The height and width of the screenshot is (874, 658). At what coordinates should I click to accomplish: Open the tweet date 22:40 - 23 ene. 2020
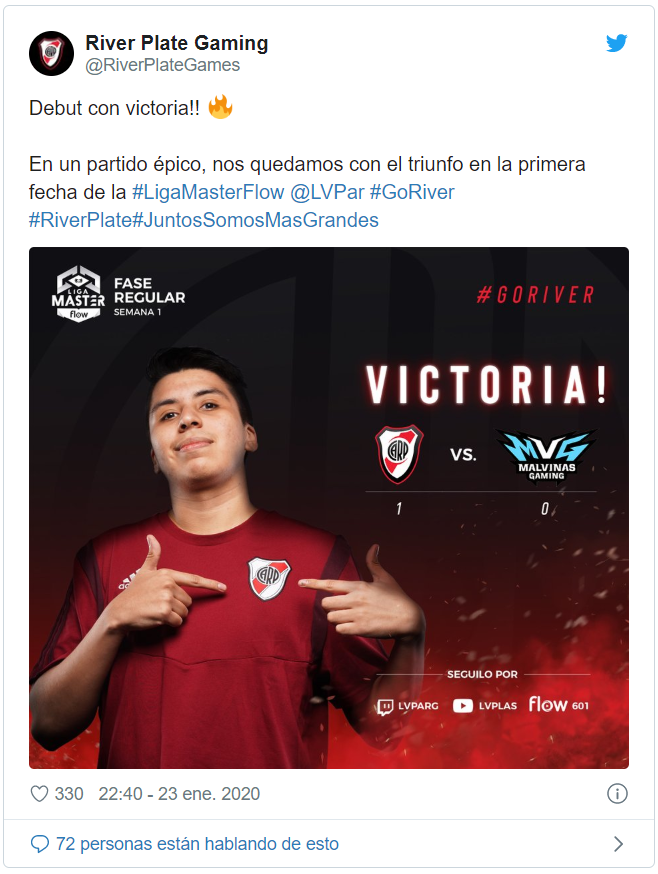[179, 794]
